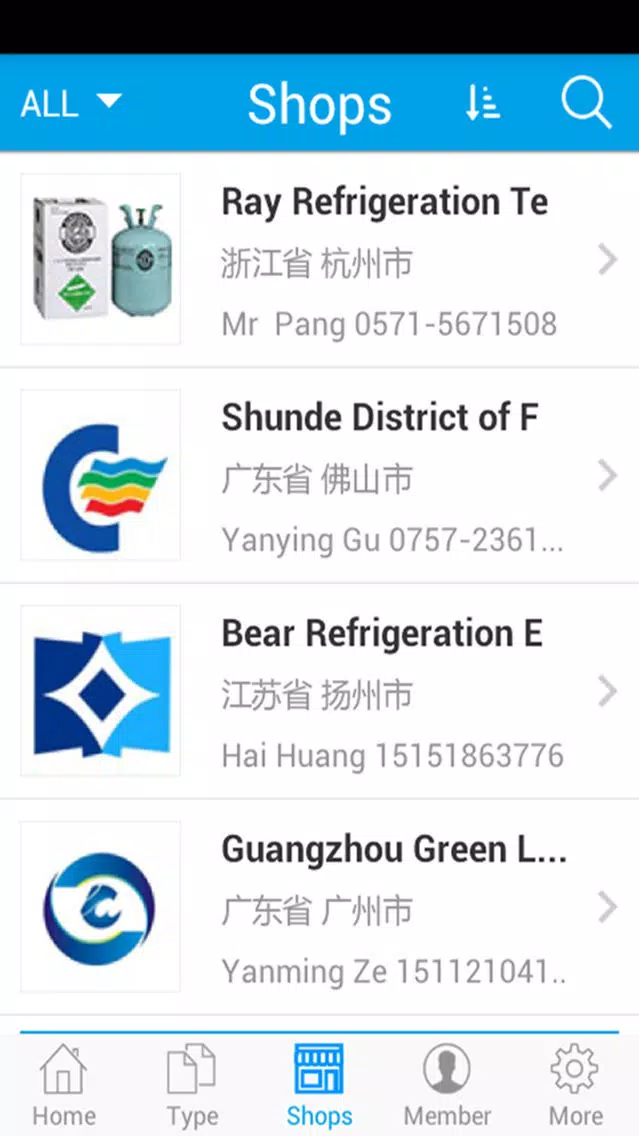Open the ALL filter dropdown
Image resolution: width=639 pixels, height=1136 pixels.
click(x=71, y=104)
